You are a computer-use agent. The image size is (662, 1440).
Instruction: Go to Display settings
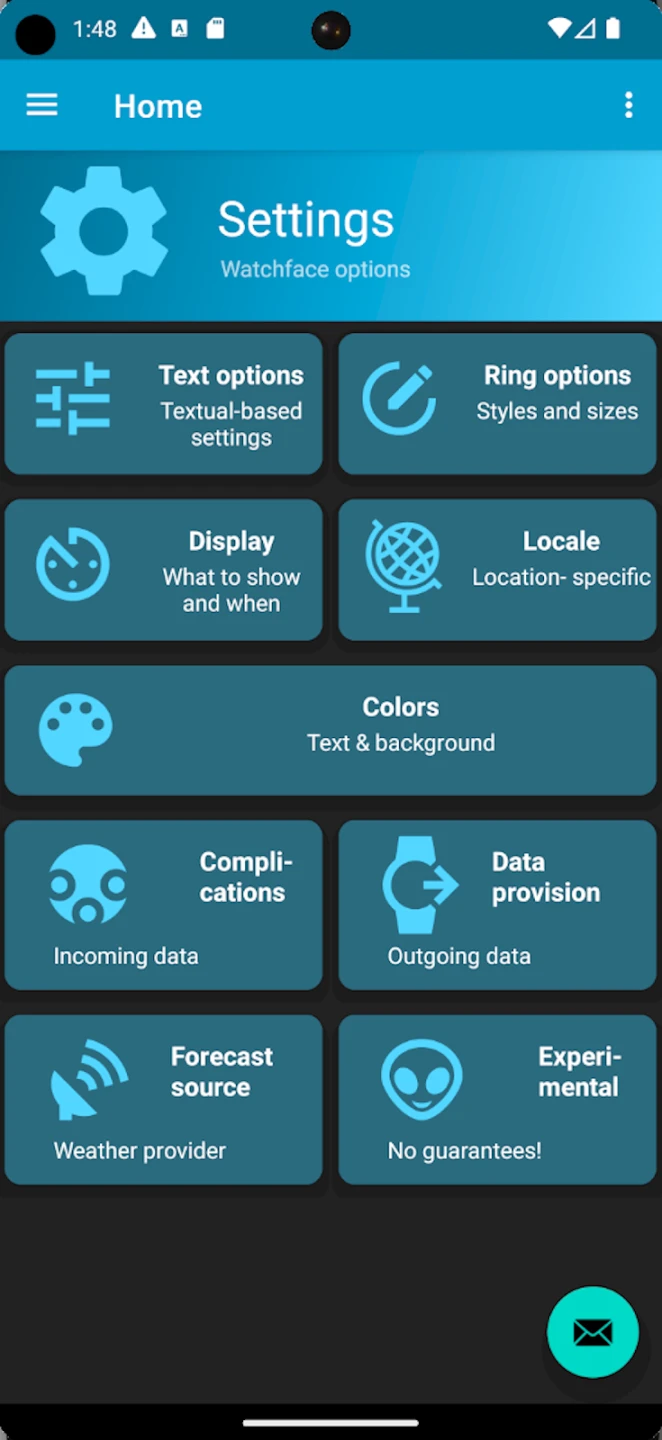click(x=164, y=570)
